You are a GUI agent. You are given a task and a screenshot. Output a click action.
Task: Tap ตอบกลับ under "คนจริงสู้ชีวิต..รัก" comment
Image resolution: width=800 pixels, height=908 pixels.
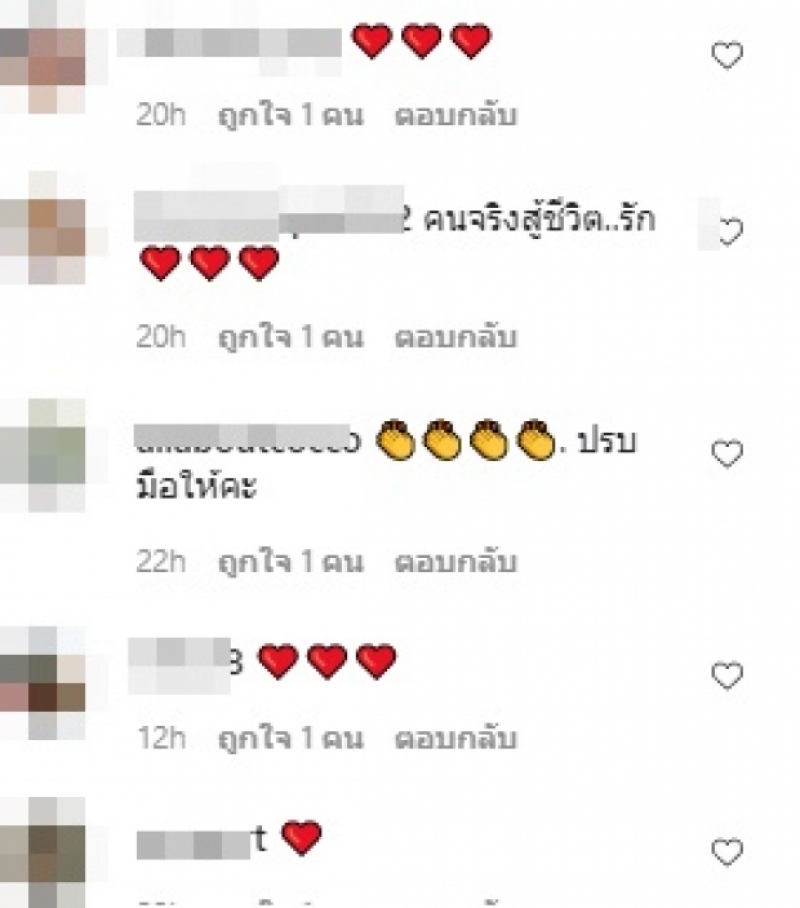point(456,337)
